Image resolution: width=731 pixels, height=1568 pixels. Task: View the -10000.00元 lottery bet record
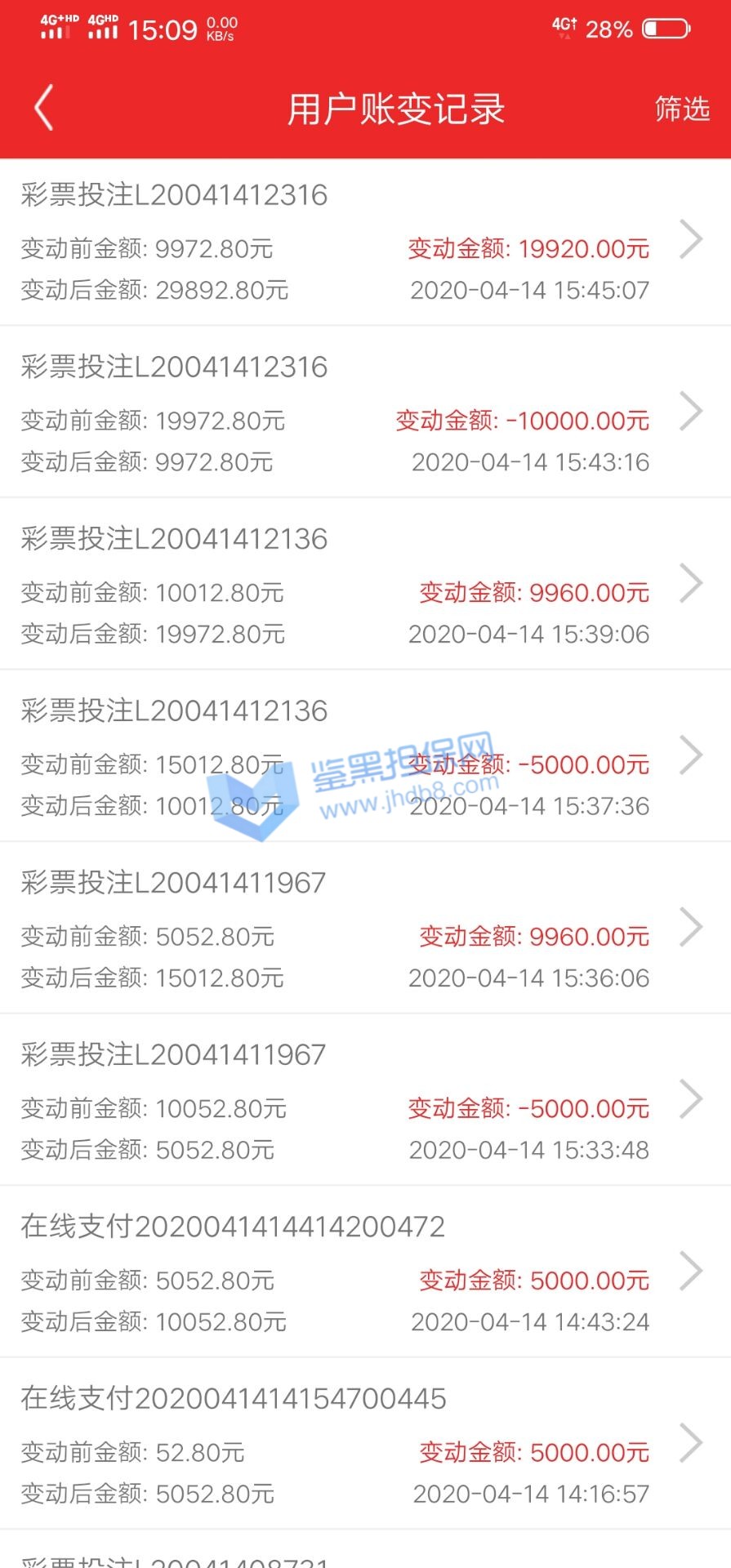(x=364, y=414)
